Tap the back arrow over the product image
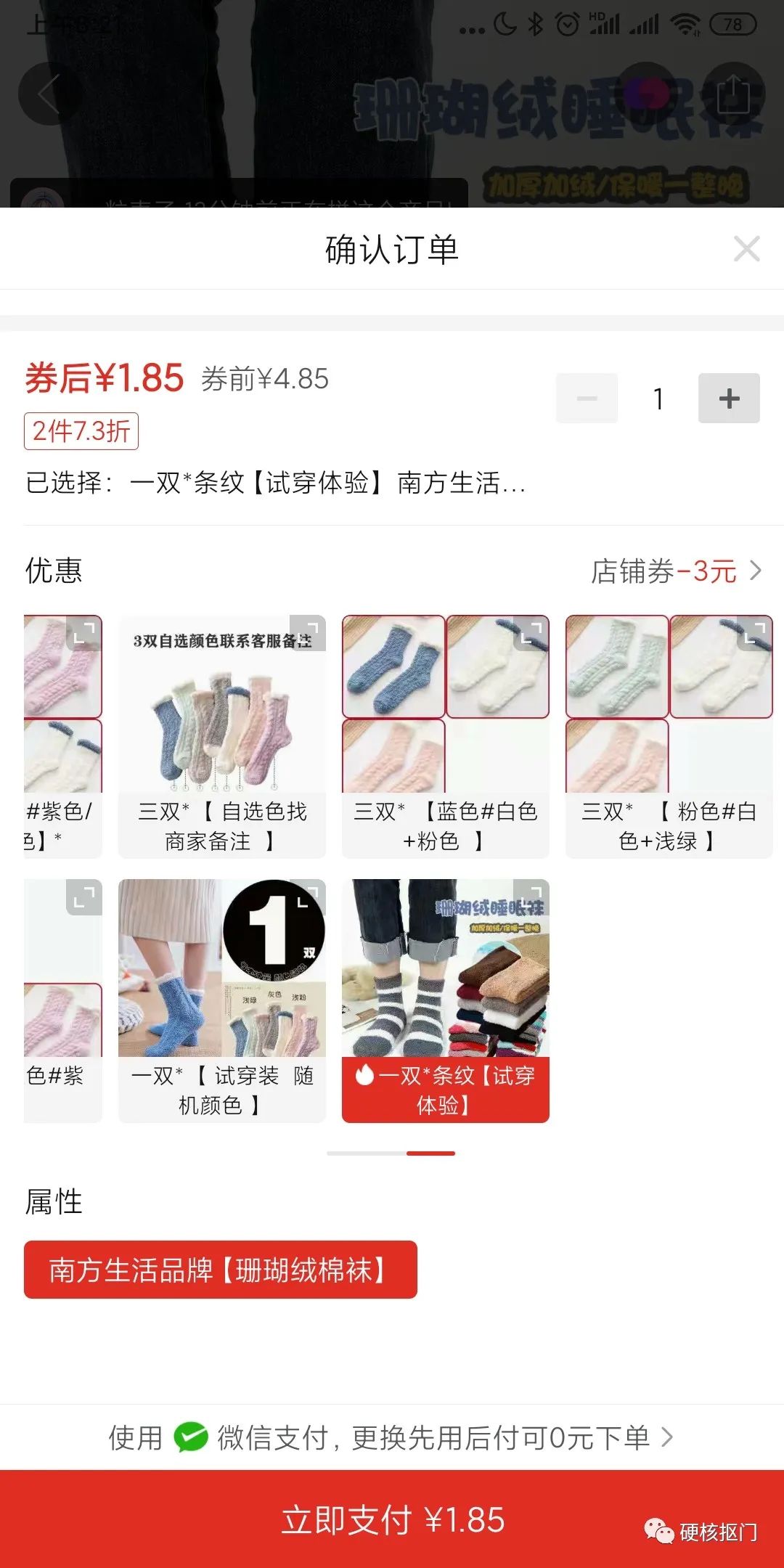784x1568 pixels. (x=47, y=94)
